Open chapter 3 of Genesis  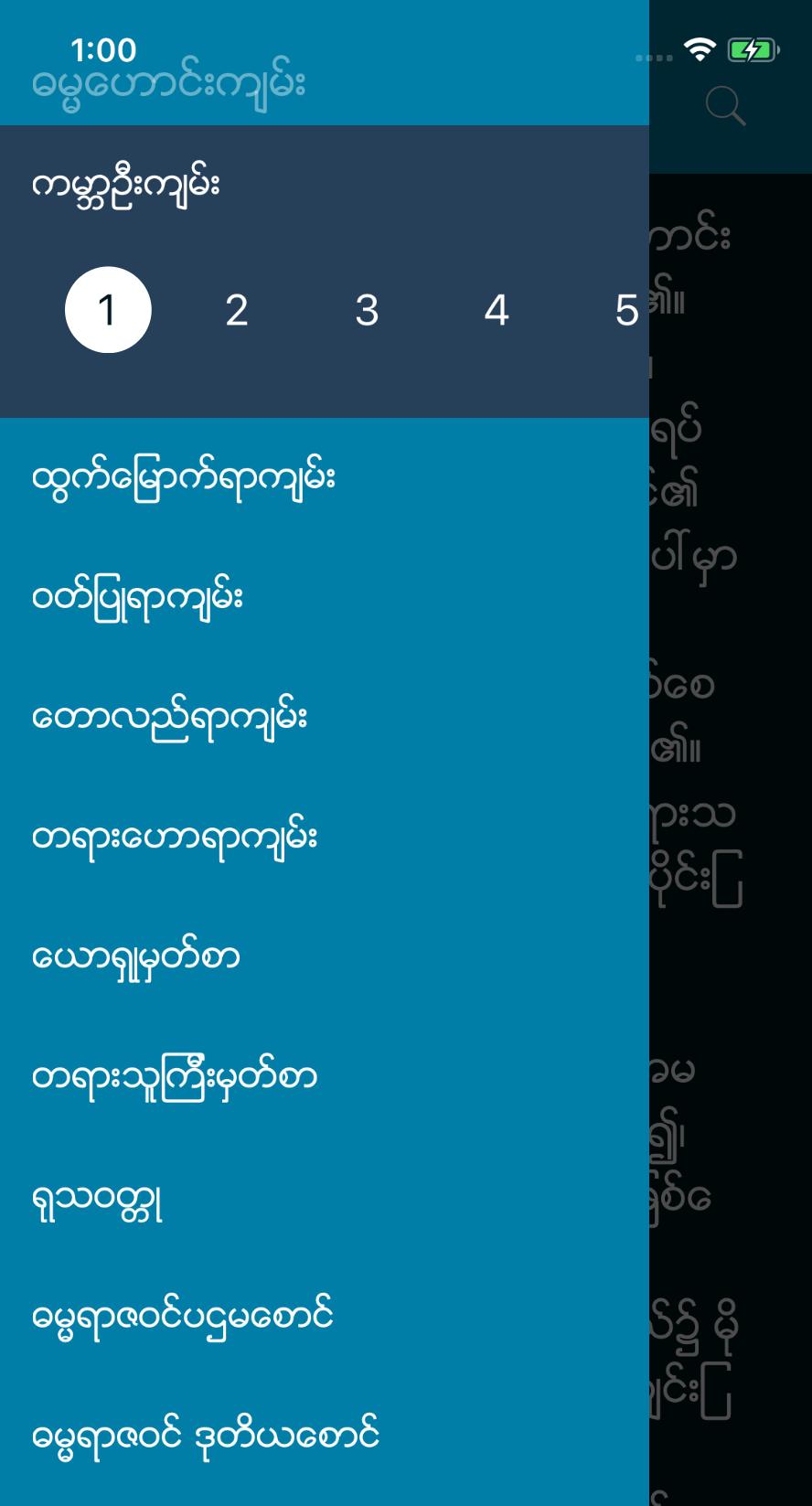click(368, 311)
